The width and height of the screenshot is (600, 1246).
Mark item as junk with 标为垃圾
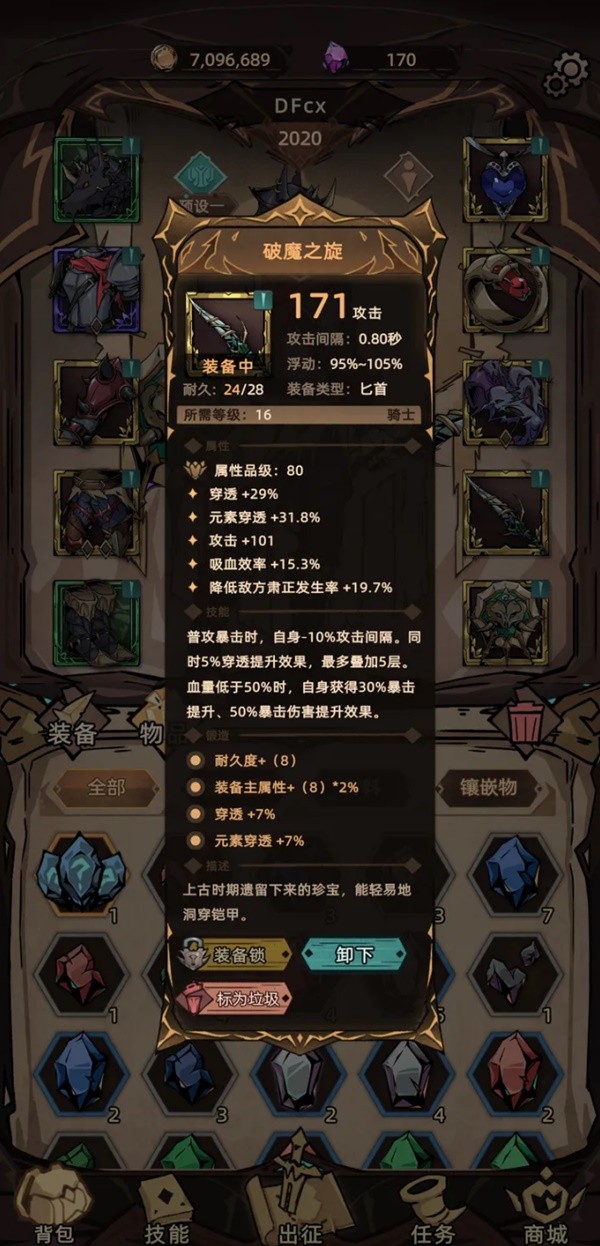[x=236, y=998]
